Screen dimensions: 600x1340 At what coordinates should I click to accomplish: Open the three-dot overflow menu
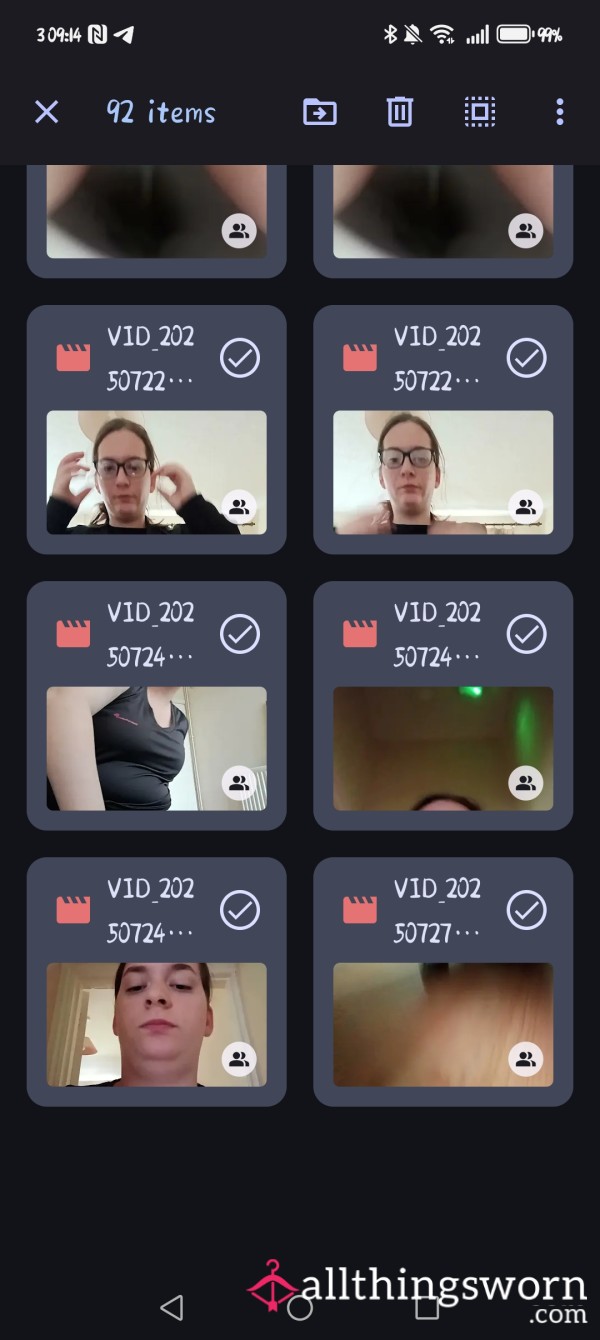559,112
